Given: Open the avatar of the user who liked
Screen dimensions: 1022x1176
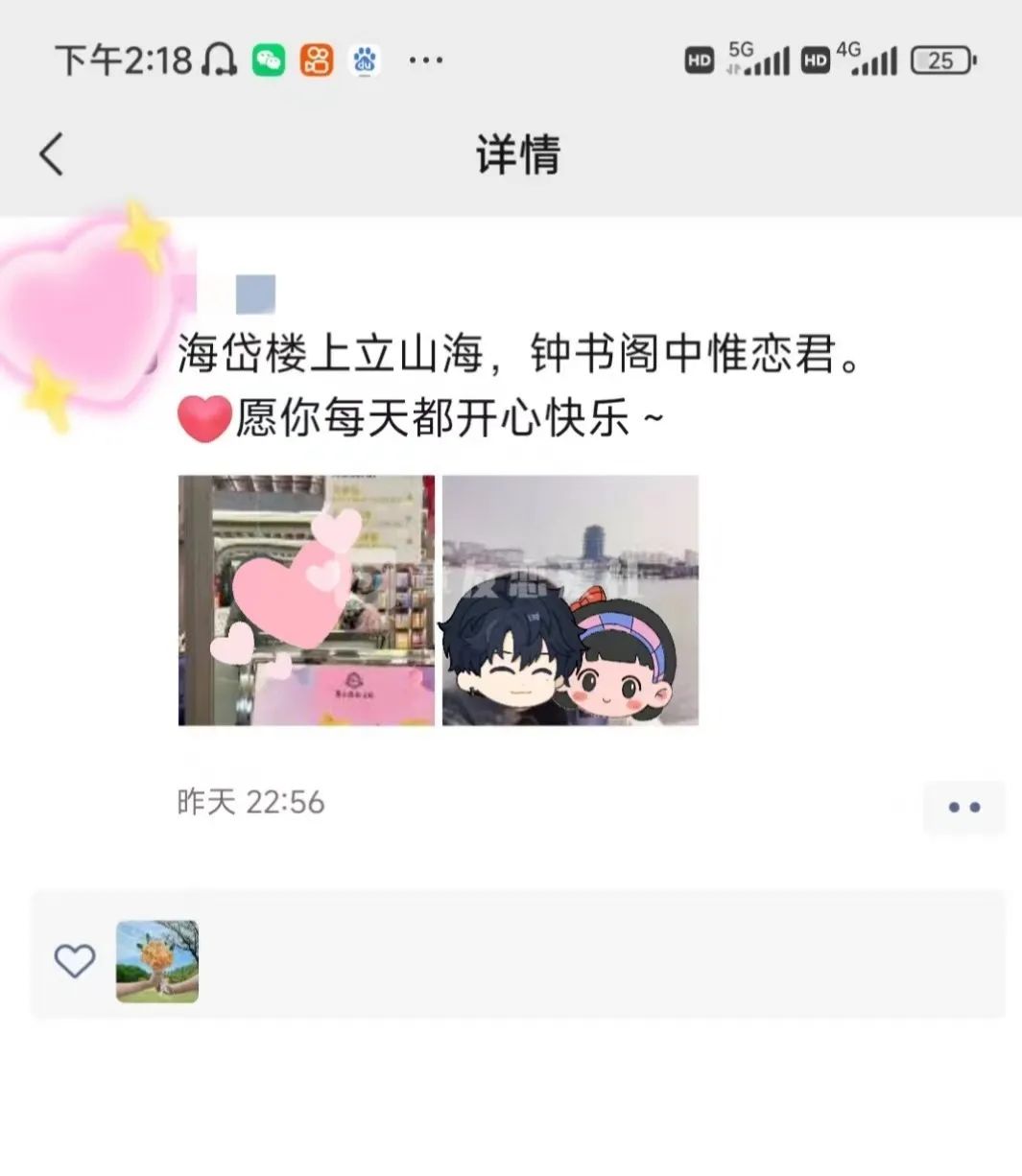Looking at the screenshot, I should (157, 961).
